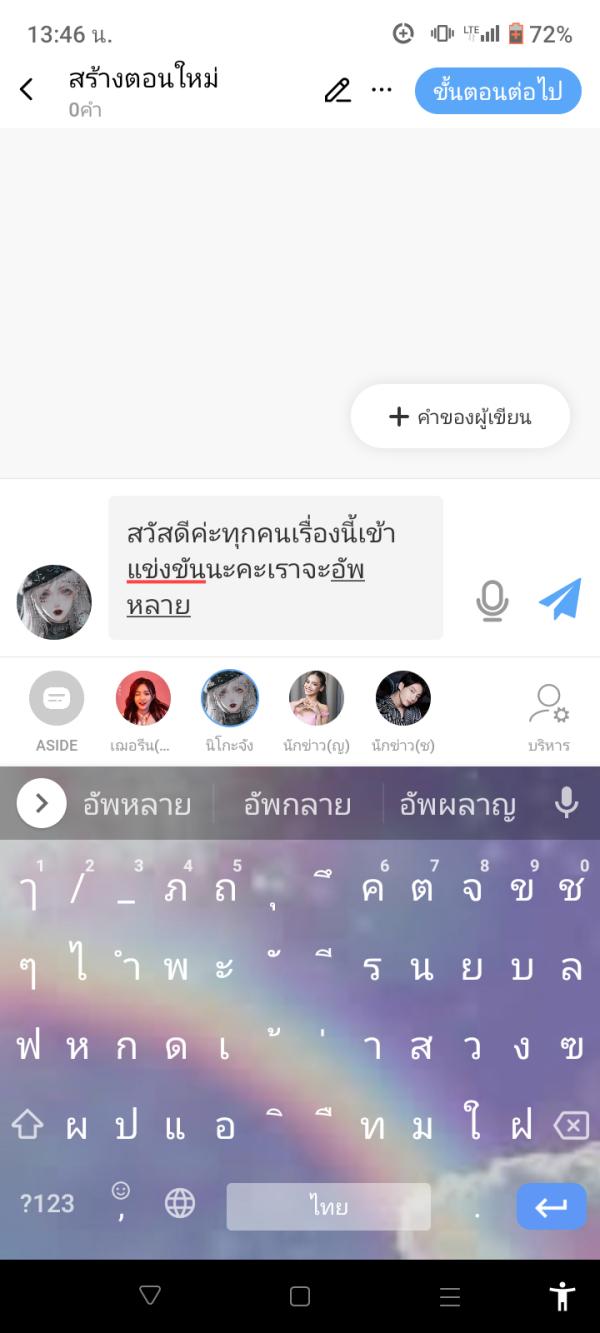Select the ASIDE narrator option
The width and height of the screenshot is (600, 1333).
[57, 699]
